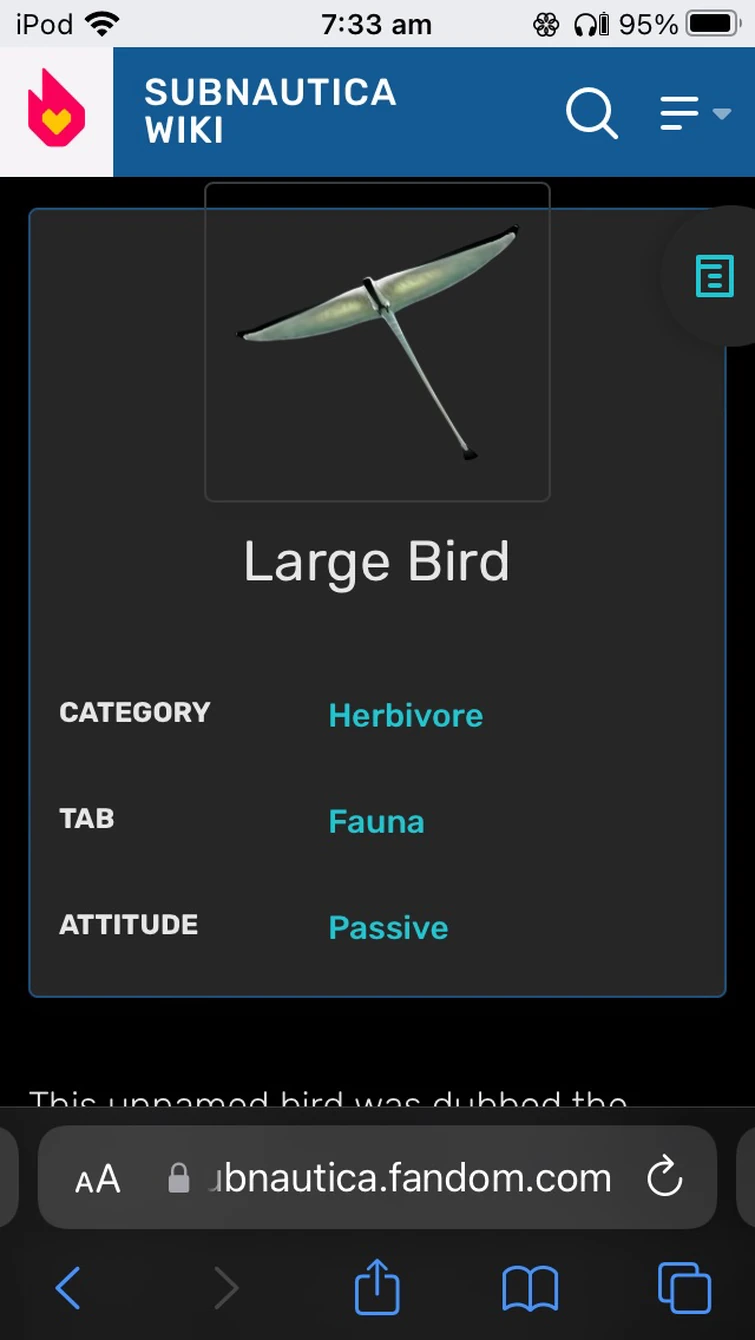The height and width of the screenshot is (1340, 755).
Task: Open the wiki hamburger menu
Action: pos(677,113)
